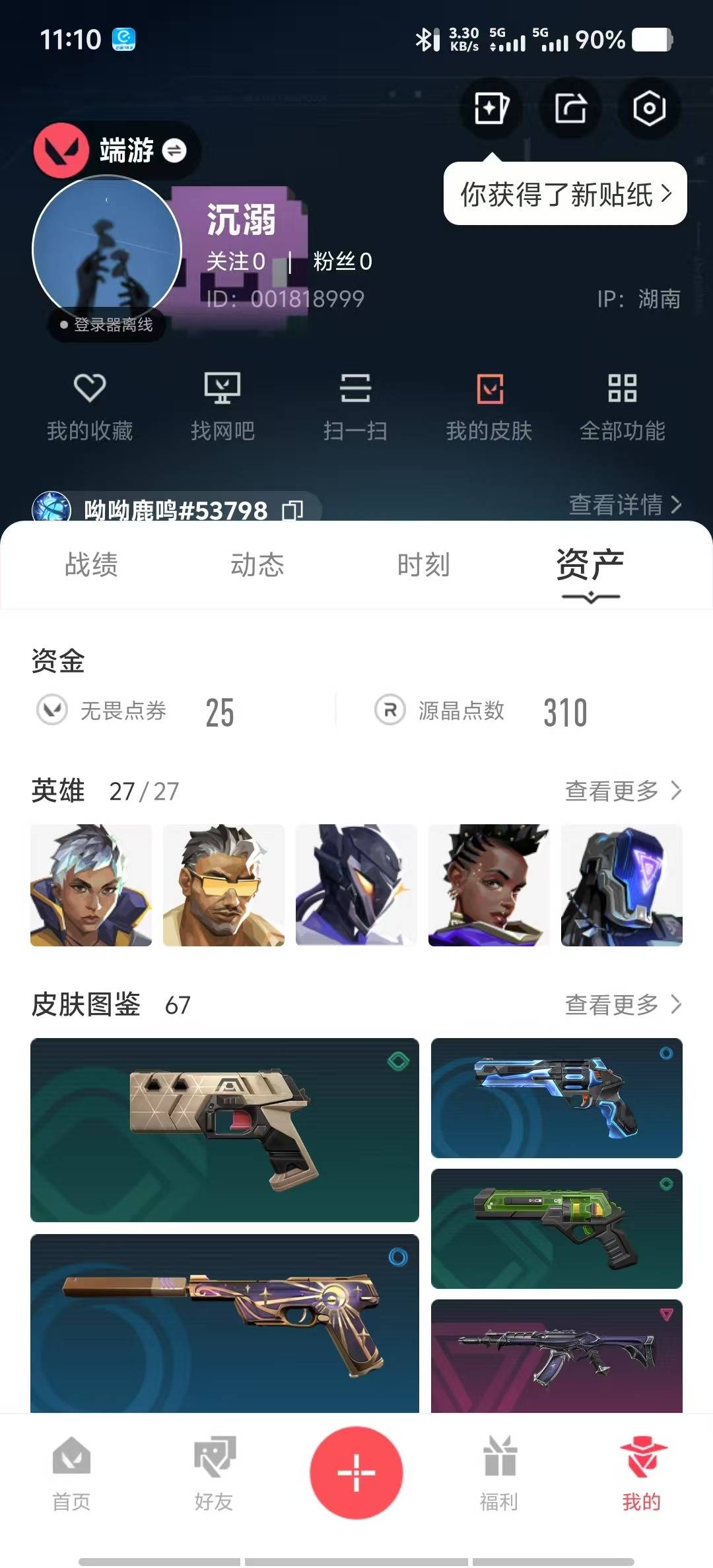This screenshot has height=1568, width=713.
Task: Tap the red plus create button
Action: coord(356,1472)
